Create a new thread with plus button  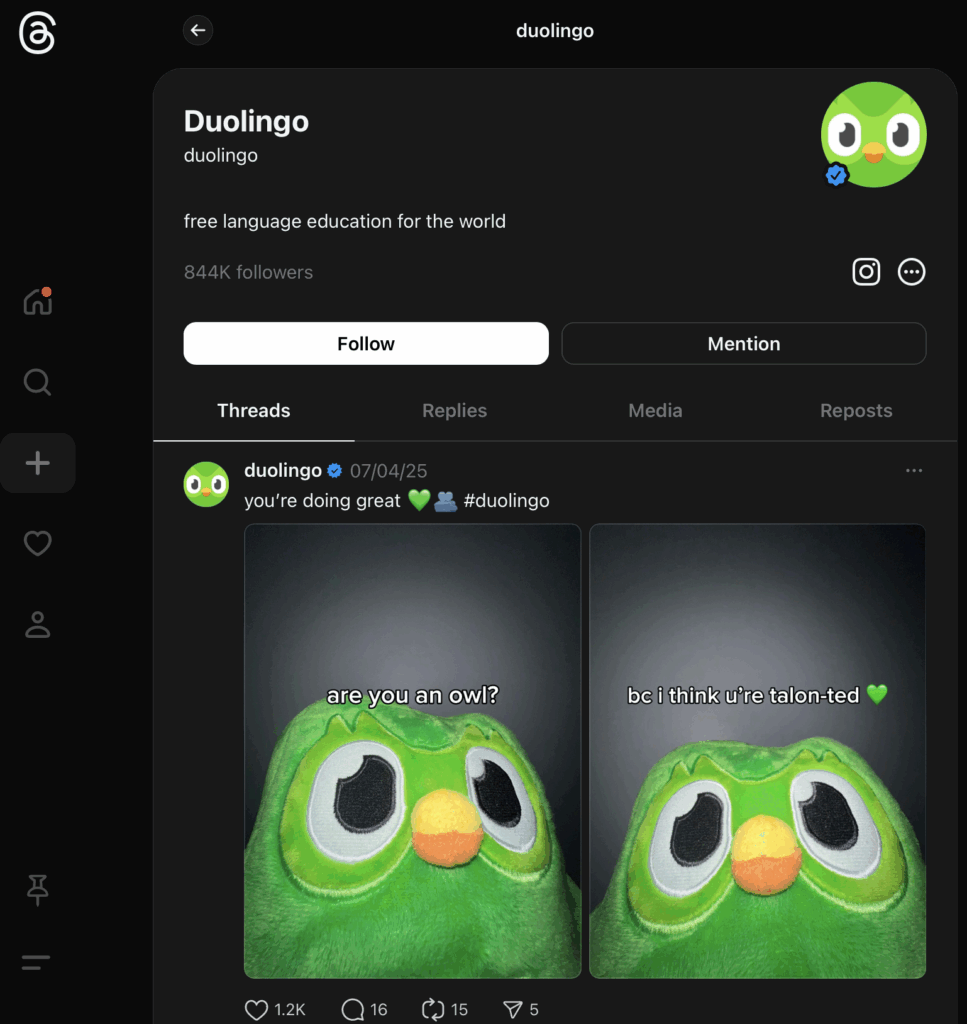[37, 463]
